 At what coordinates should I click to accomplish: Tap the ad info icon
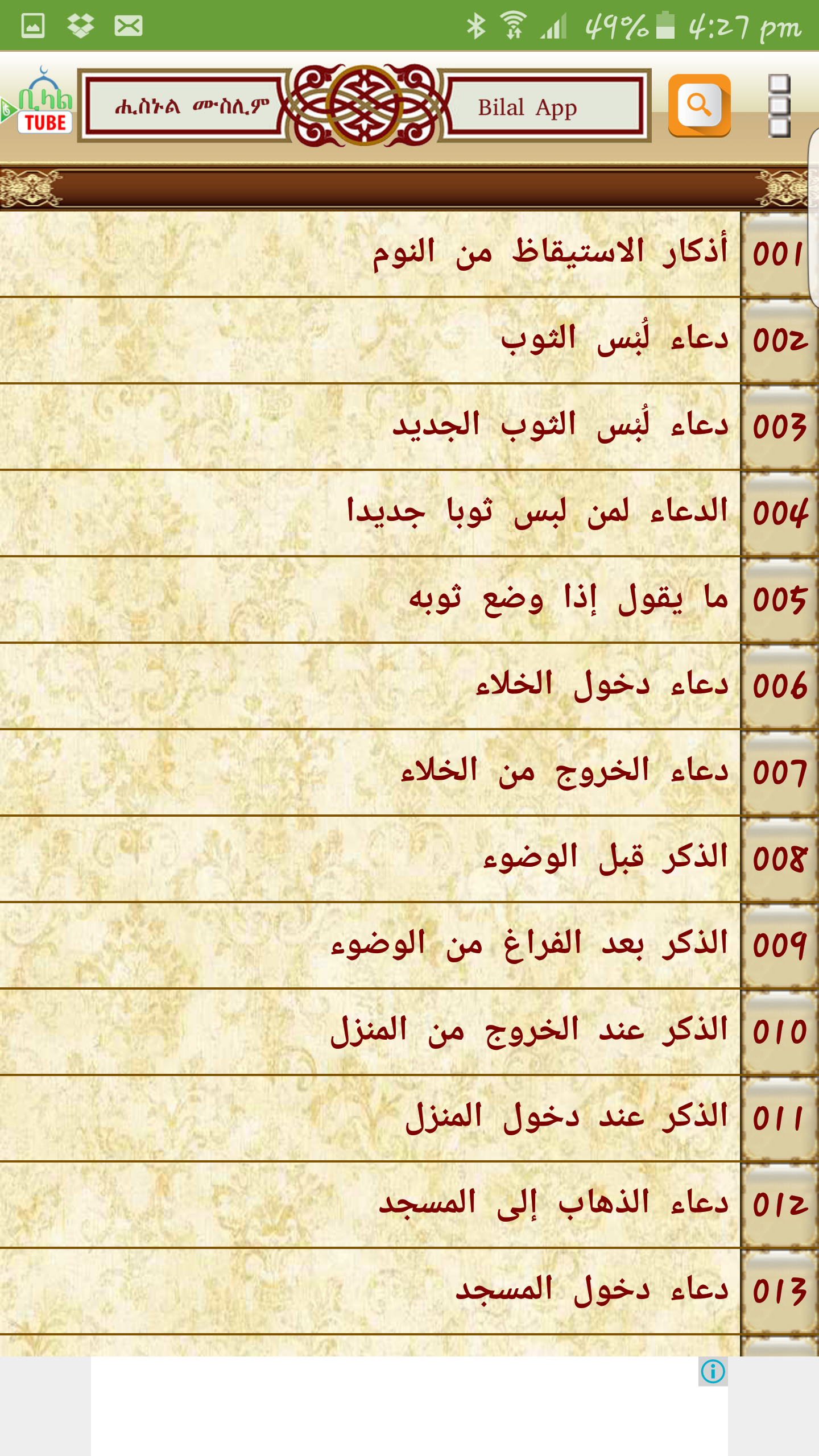[x=713, y=1371]
